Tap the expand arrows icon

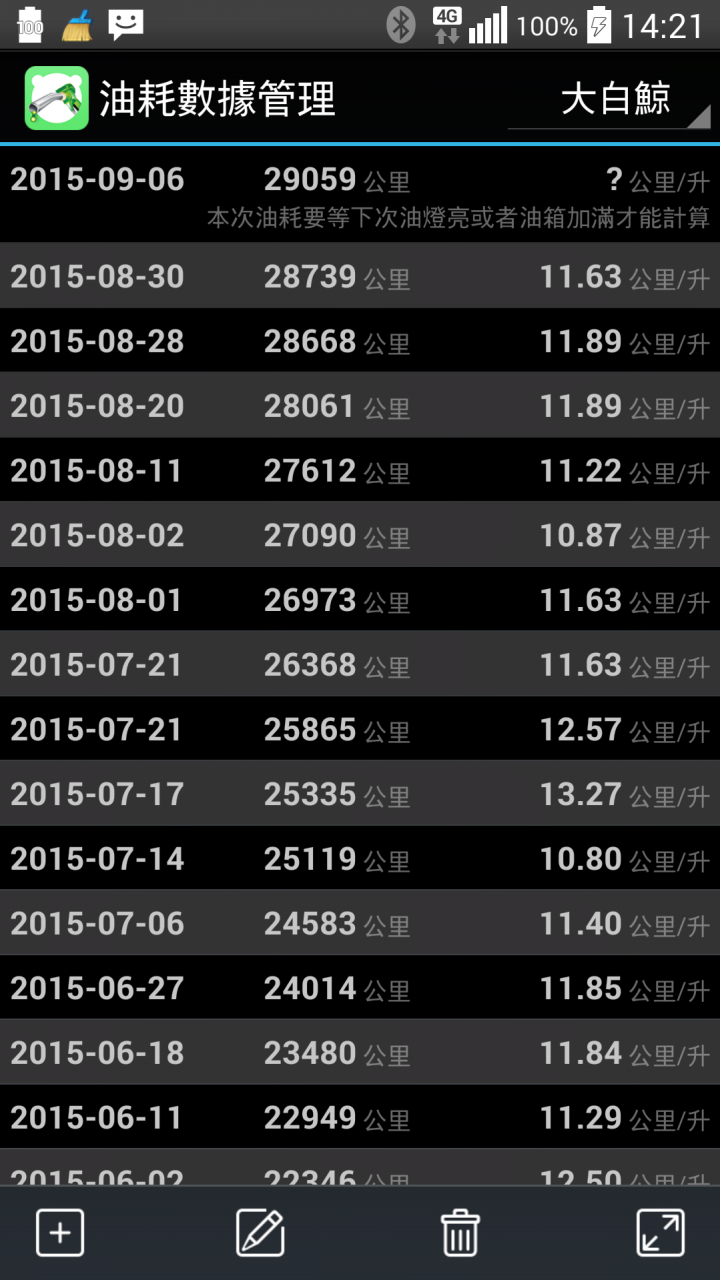661,1233
